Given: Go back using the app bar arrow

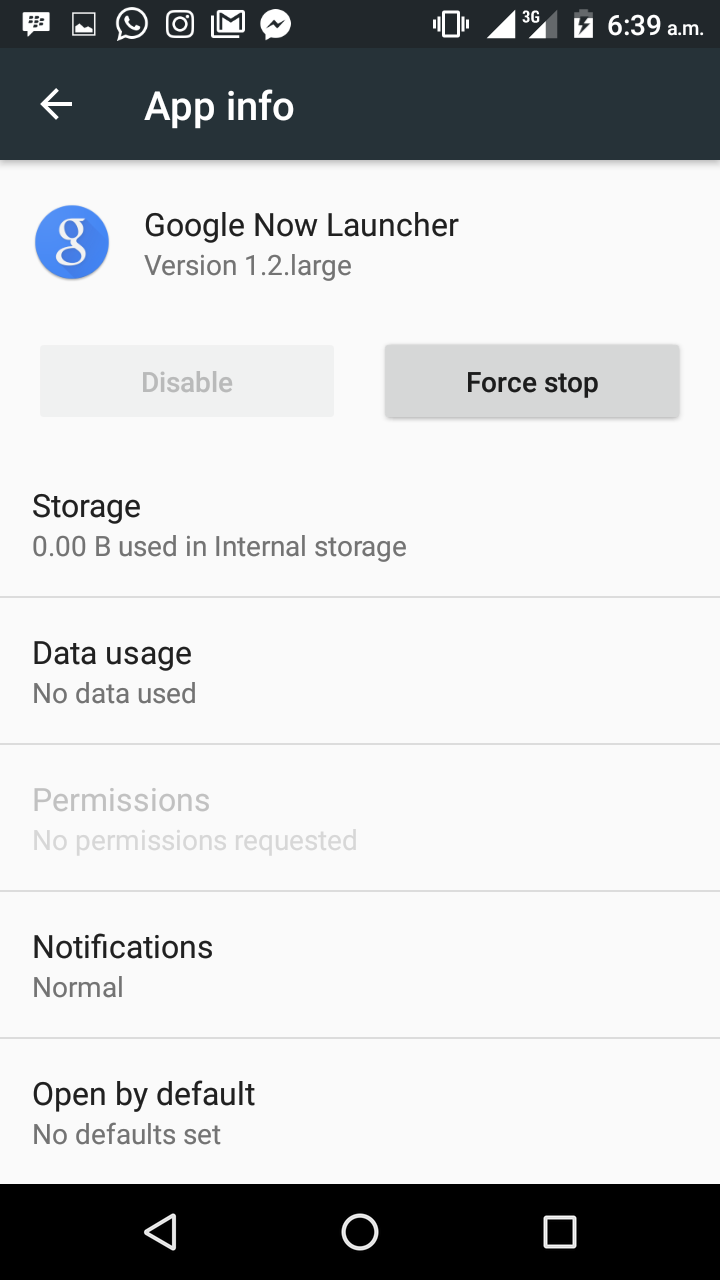Looking at the screenshot, I should 57,105.
